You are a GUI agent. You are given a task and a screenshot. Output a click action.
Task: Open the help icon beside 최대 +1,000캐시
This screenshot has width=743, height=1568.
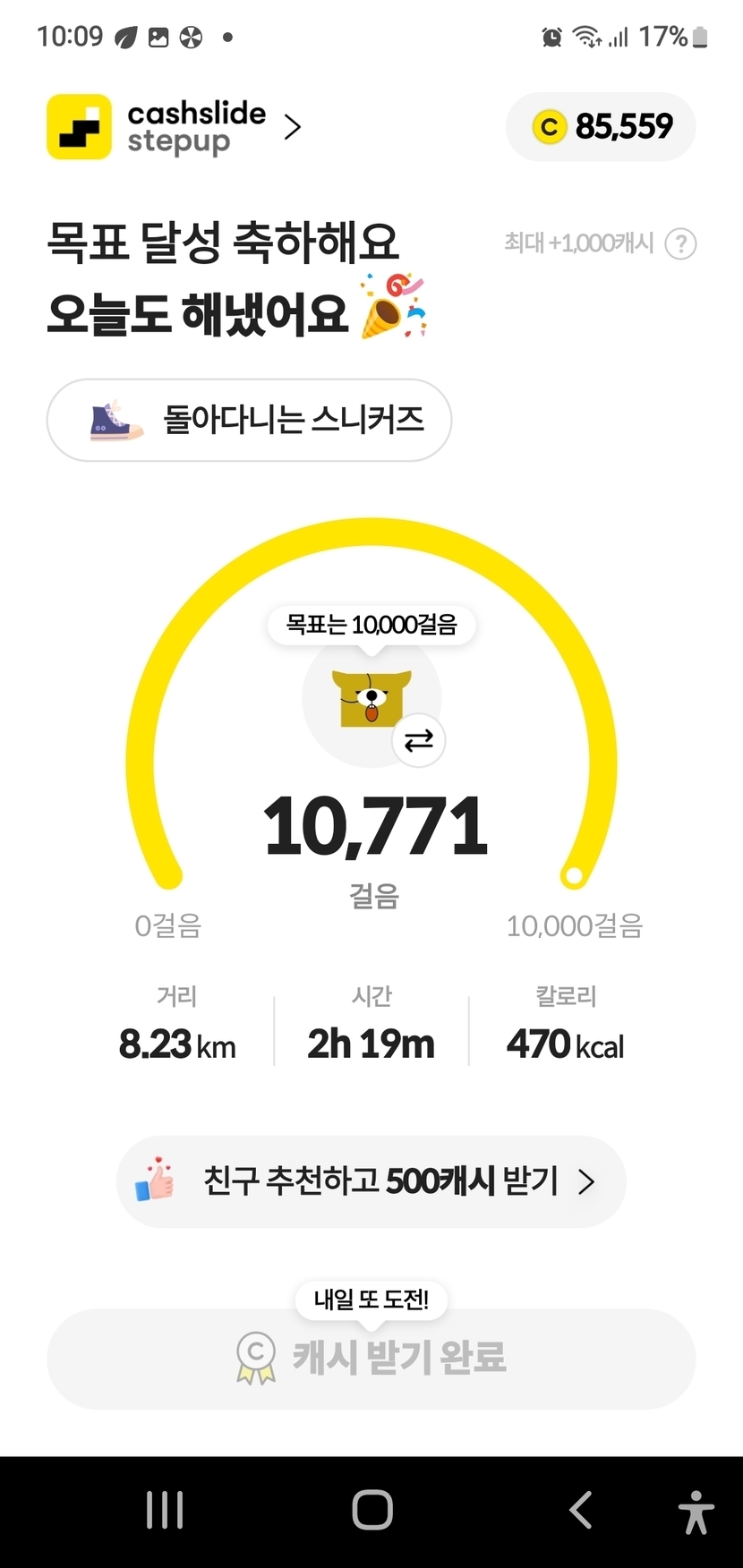tap(681, 243)
